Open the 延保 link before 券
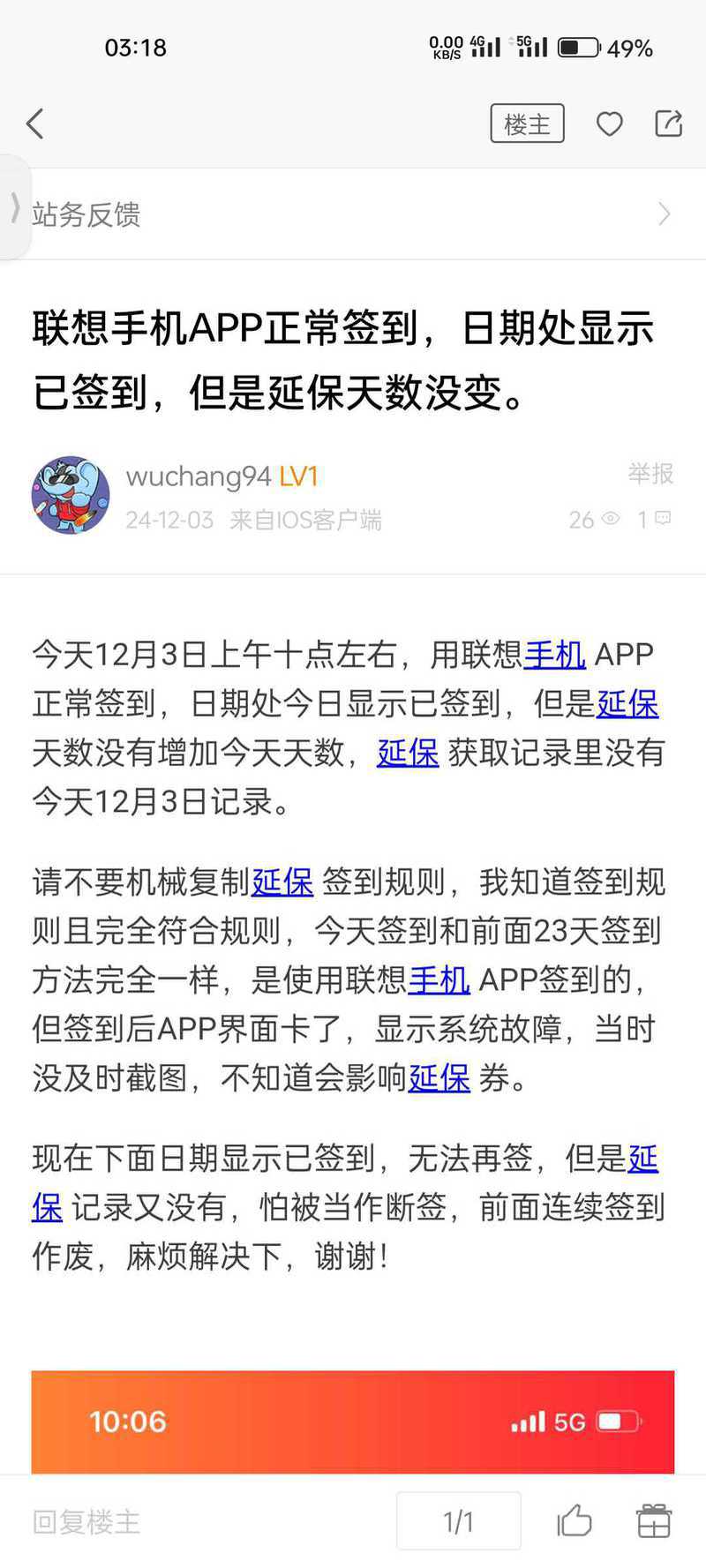706x1568 pixels. point(439,1077)
